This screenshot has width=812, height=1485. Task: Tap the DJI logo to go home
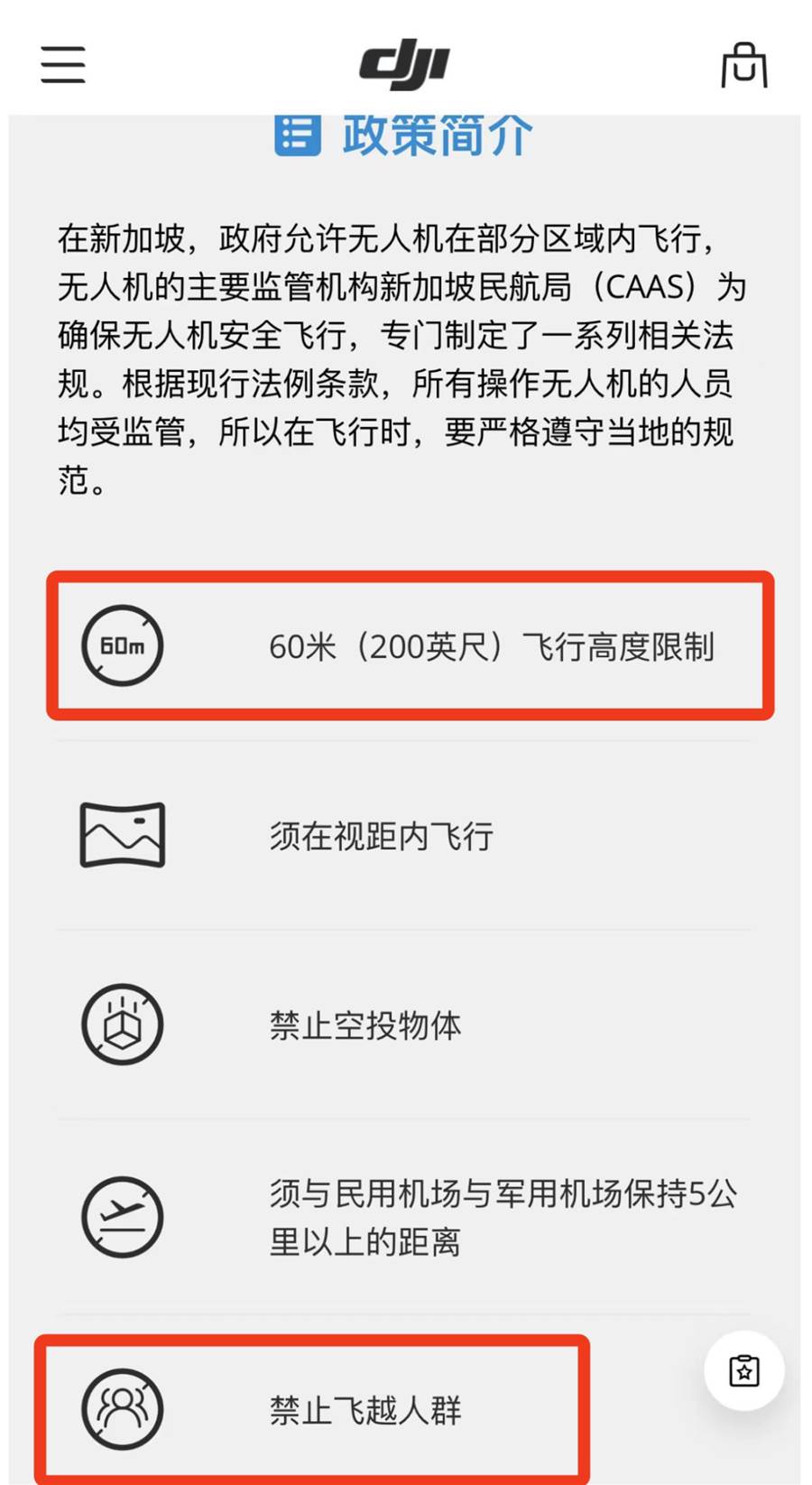point(404,65)
